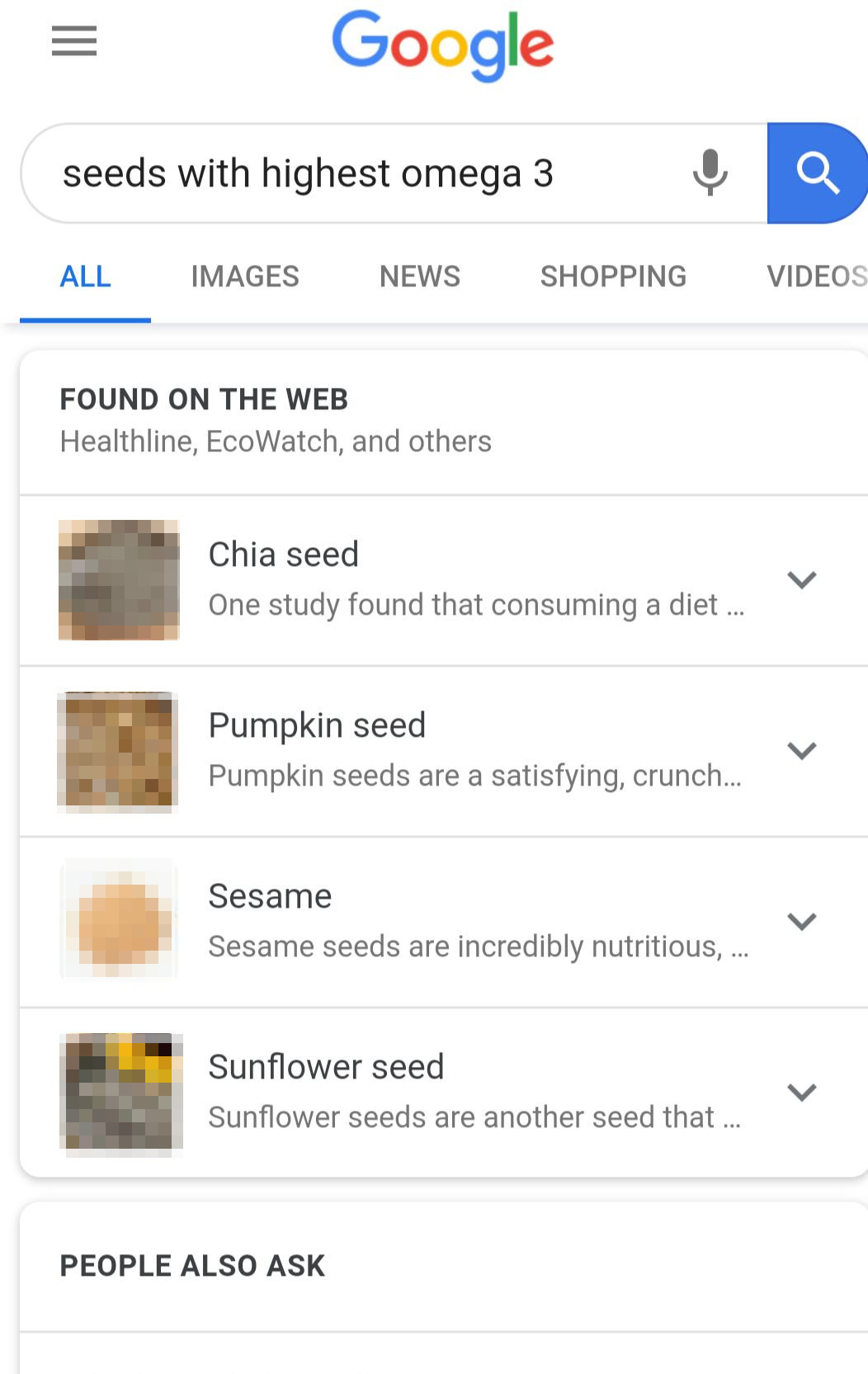Click the blue search magnifier button
This screenshot has width=868, height=1374.
click(818, 172)
